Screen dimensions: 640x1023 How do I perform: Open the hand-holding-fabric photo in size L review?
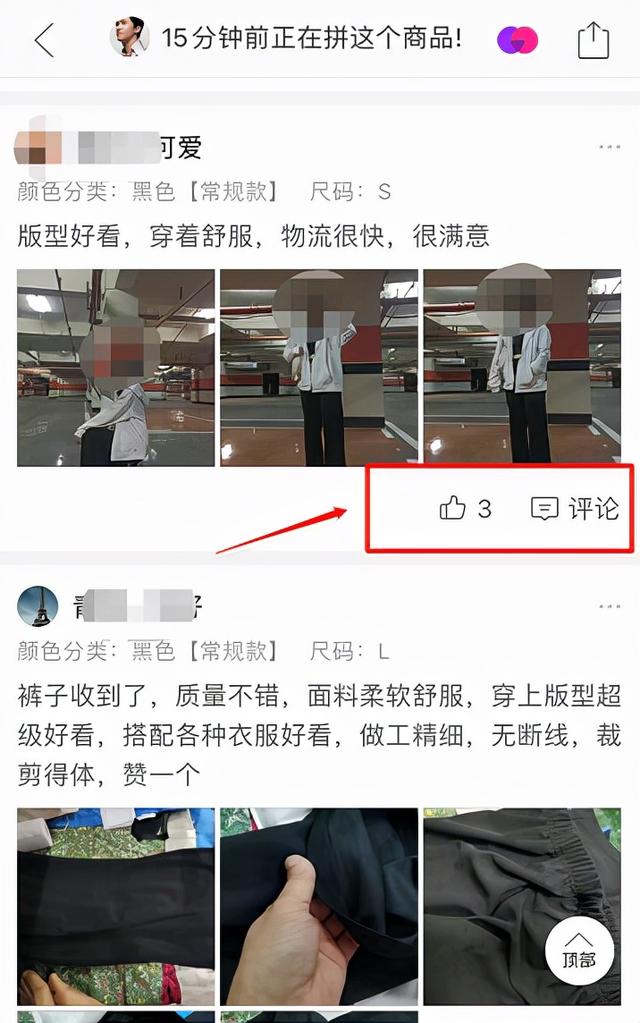point(319,906)
